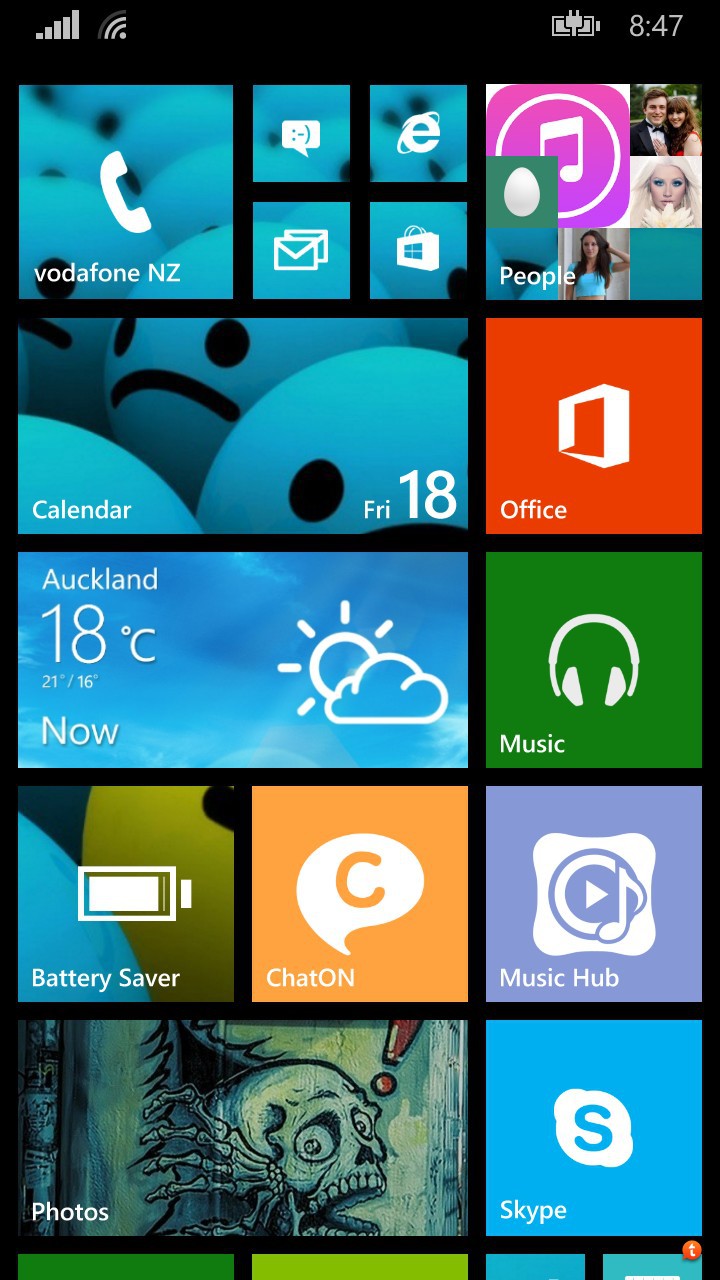
Task: Launch the Internet Explorer tile
Action: click(418, 134)
